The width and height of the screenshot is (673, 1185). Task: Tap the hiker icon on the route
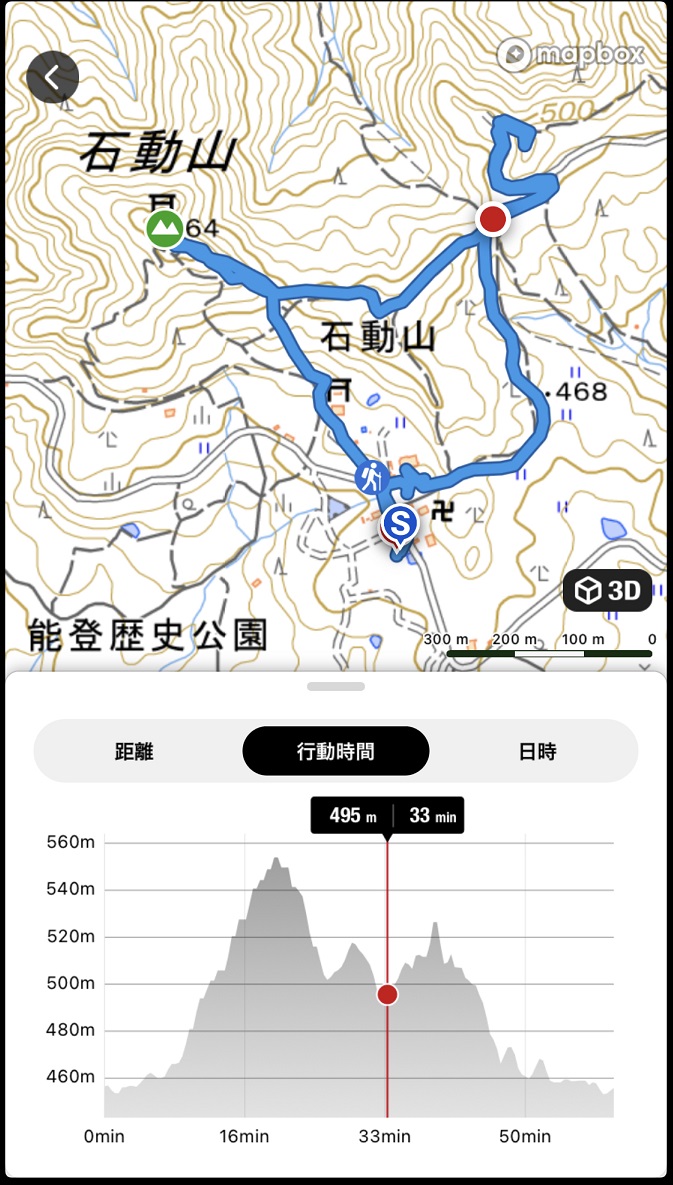[x=372, y=477]
